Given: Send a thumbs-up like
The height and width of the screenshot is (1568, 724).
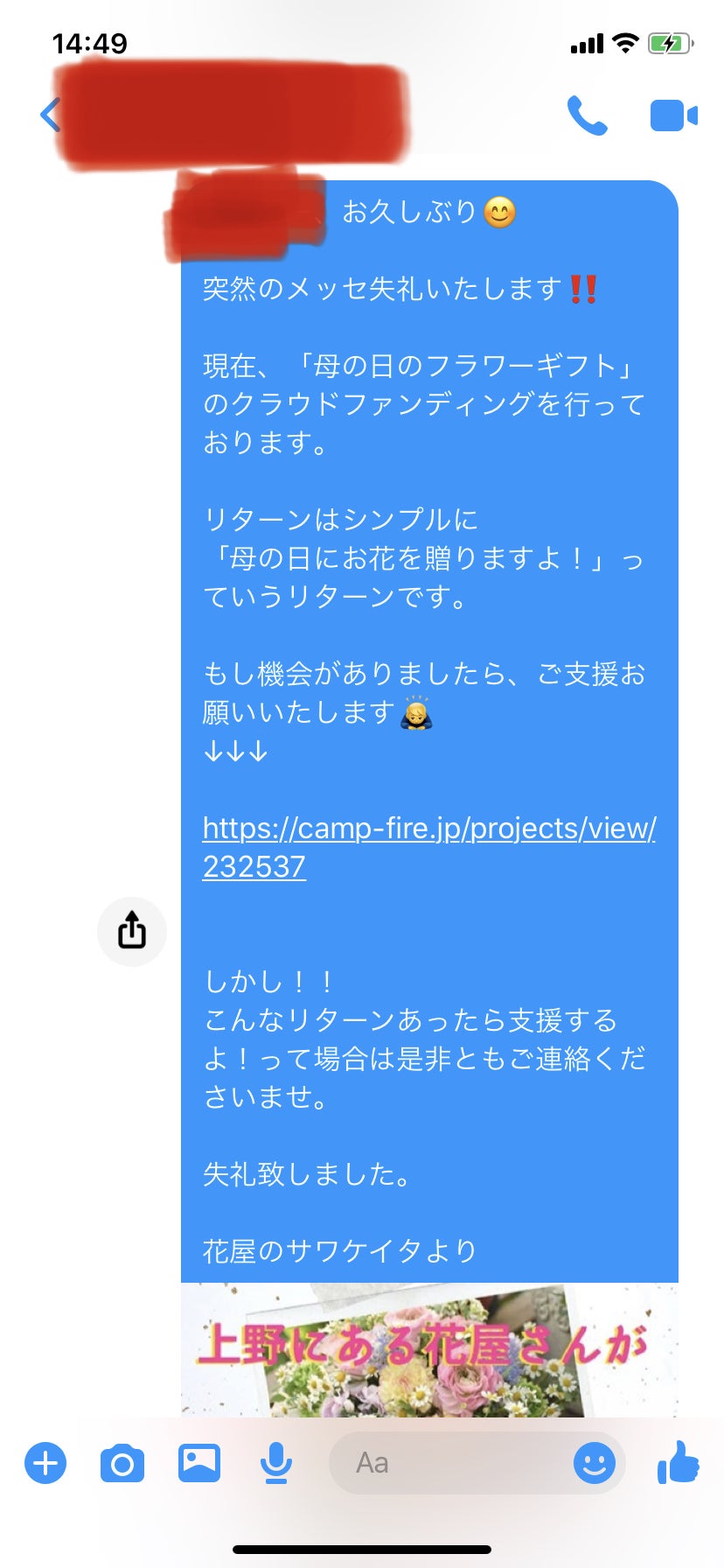Looking at the screenshot, I should click(679, 1462).
